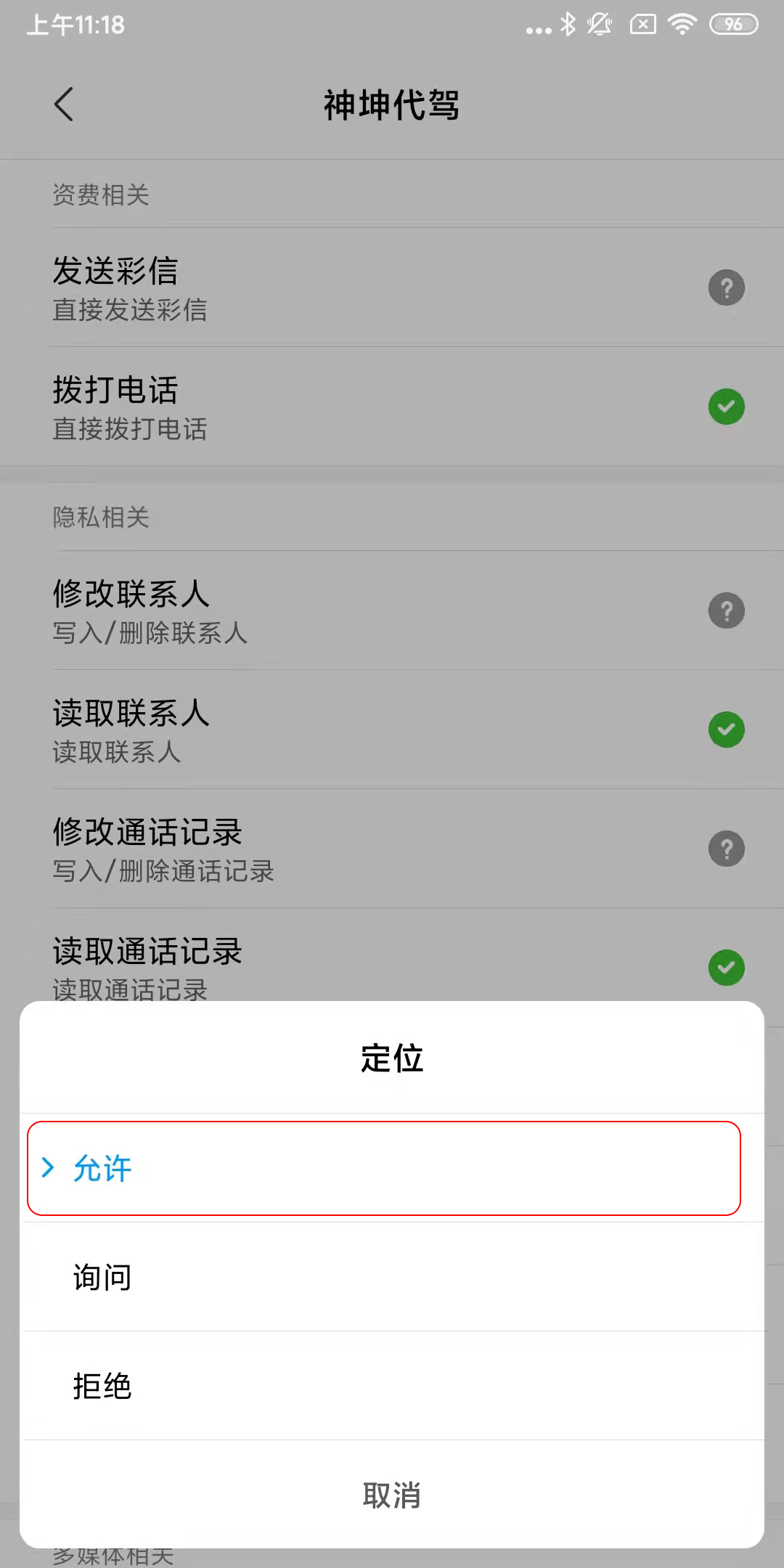This screenshot has width=784, height=1568.
Task: Select 拒绝 to deny location
Action: pyautogui.click(x=392, y=1386)
